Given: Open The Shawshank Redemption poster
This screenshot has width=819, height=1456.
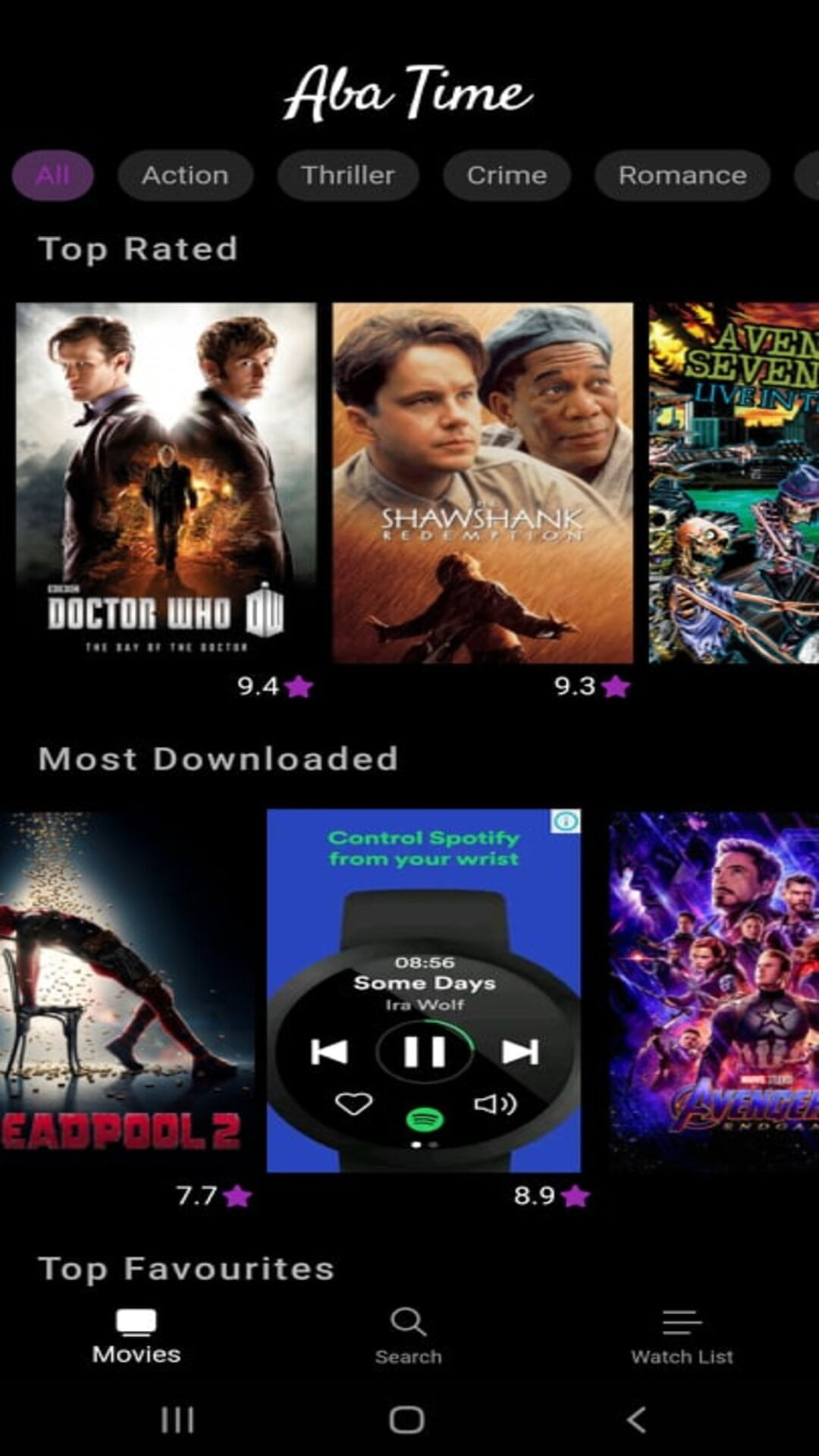Looking at the screenshot, I should [x=482, y=482].
